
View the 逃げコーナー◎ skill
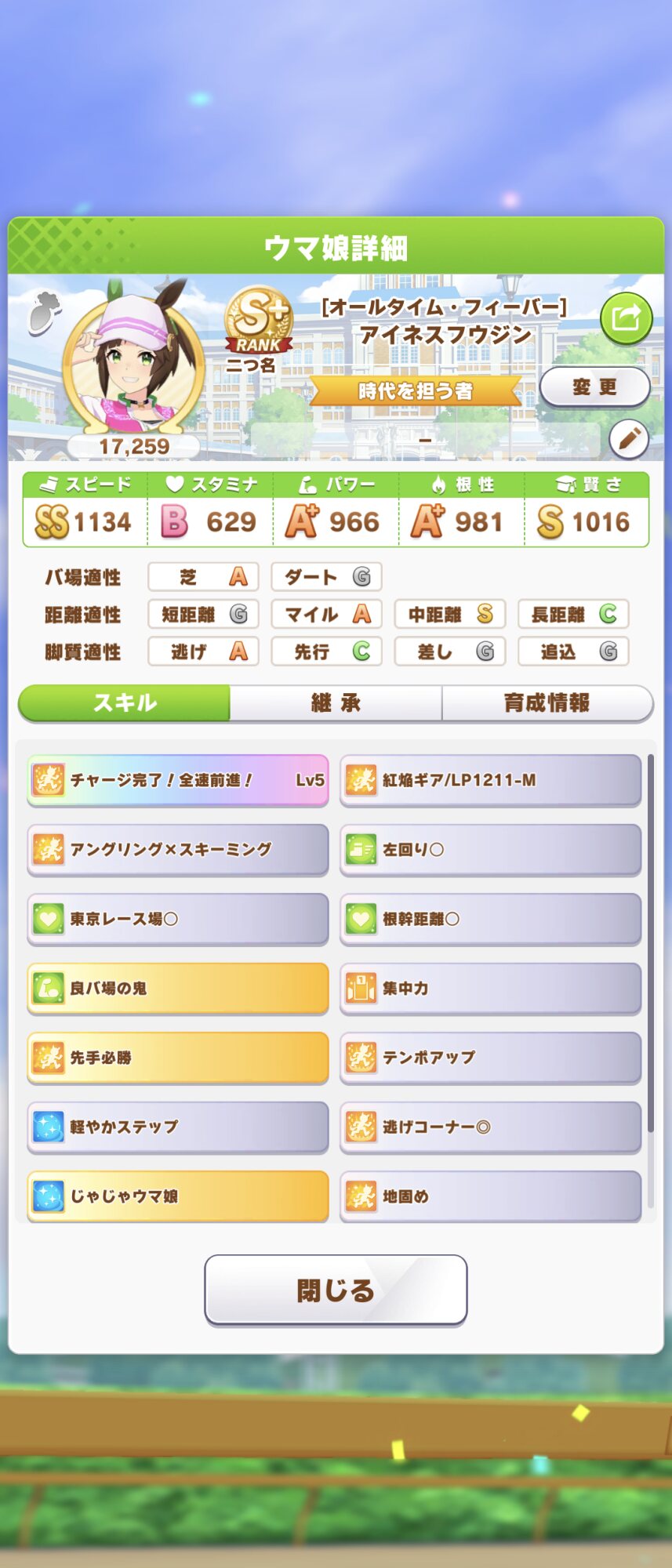490,1127
